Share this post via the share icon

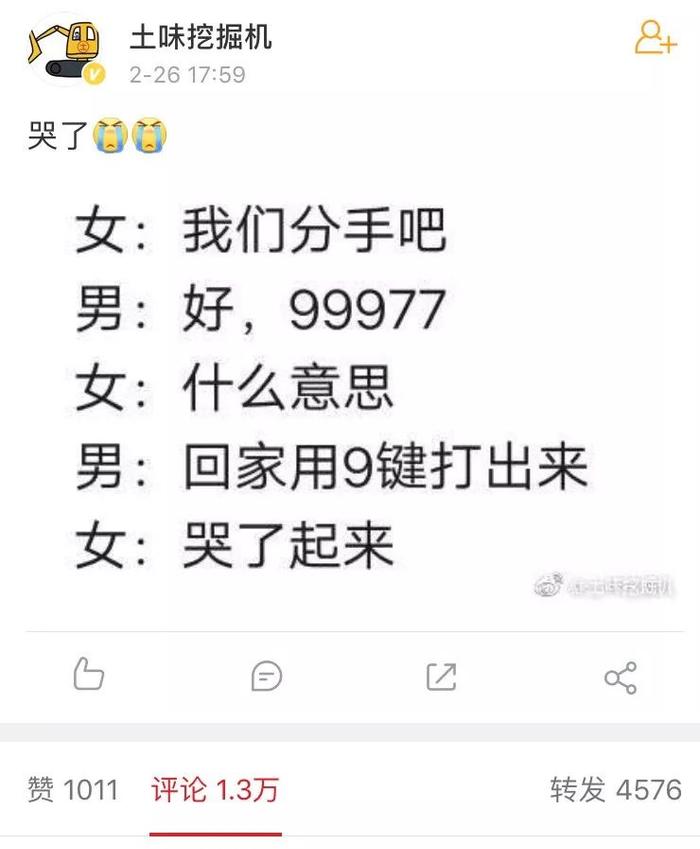point(620,678)
